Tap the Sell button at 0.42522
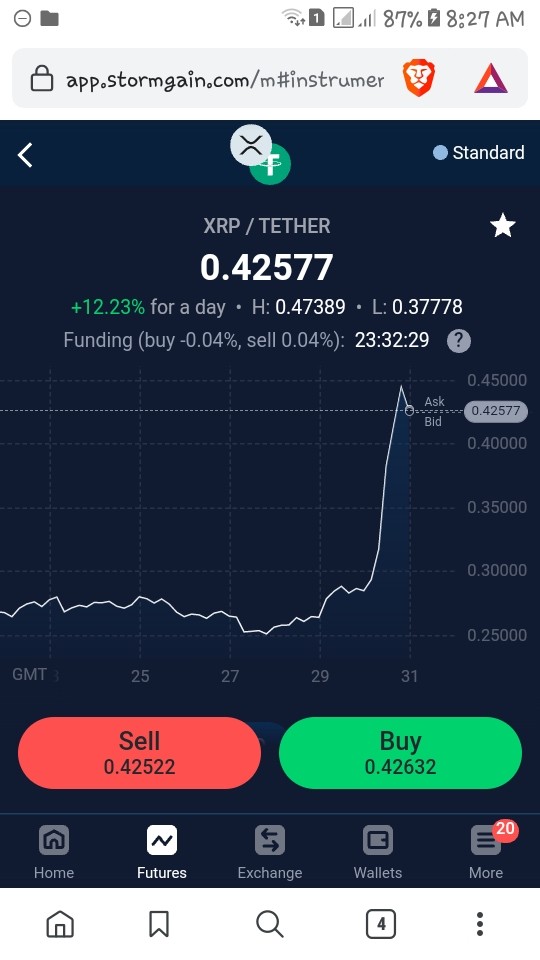The width and height of the screenshot is (540, 960). point(140,753)
